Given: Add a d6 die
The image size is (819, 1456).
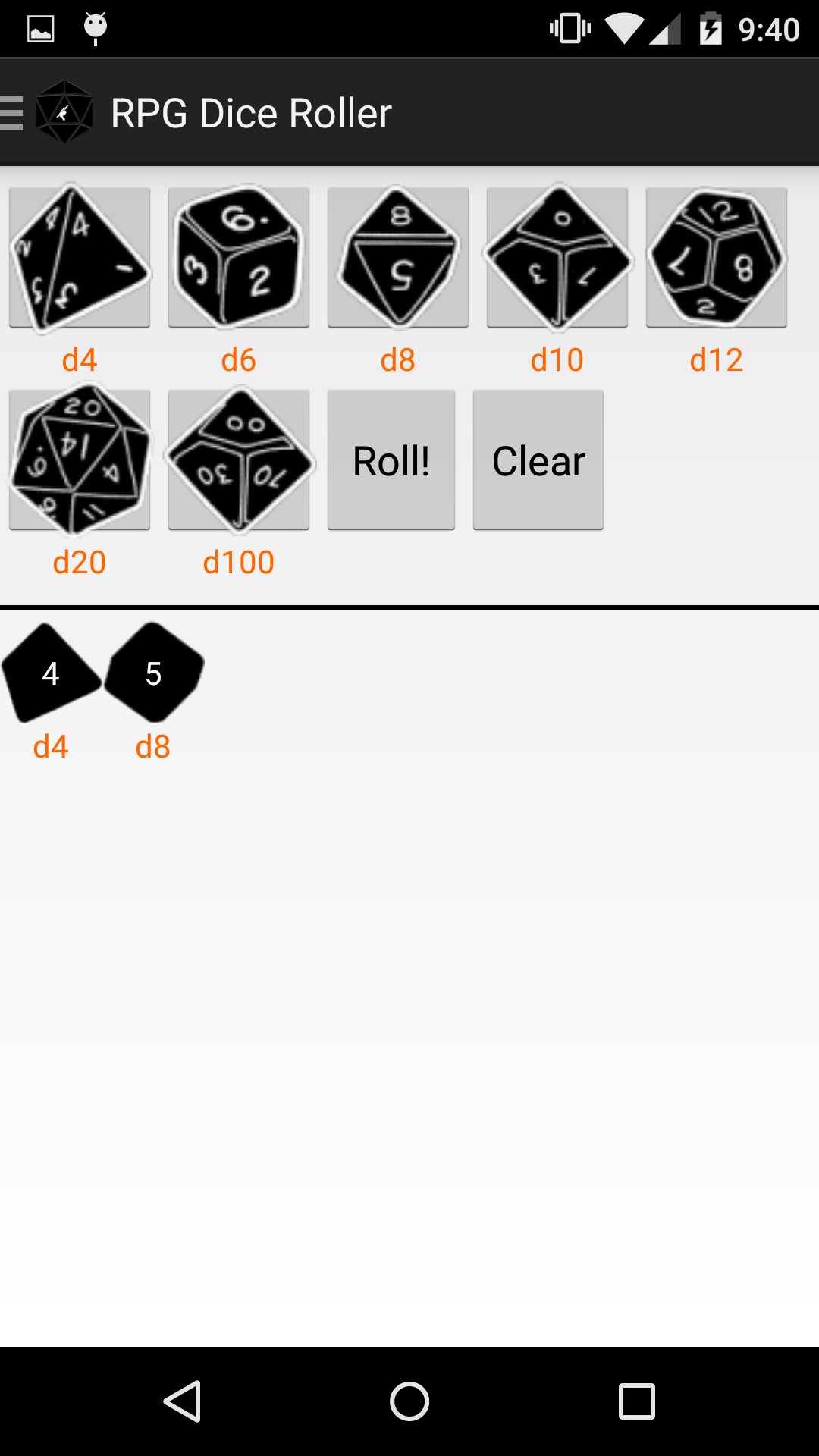Looking at the screenshot, I should [x=239, y=258].
